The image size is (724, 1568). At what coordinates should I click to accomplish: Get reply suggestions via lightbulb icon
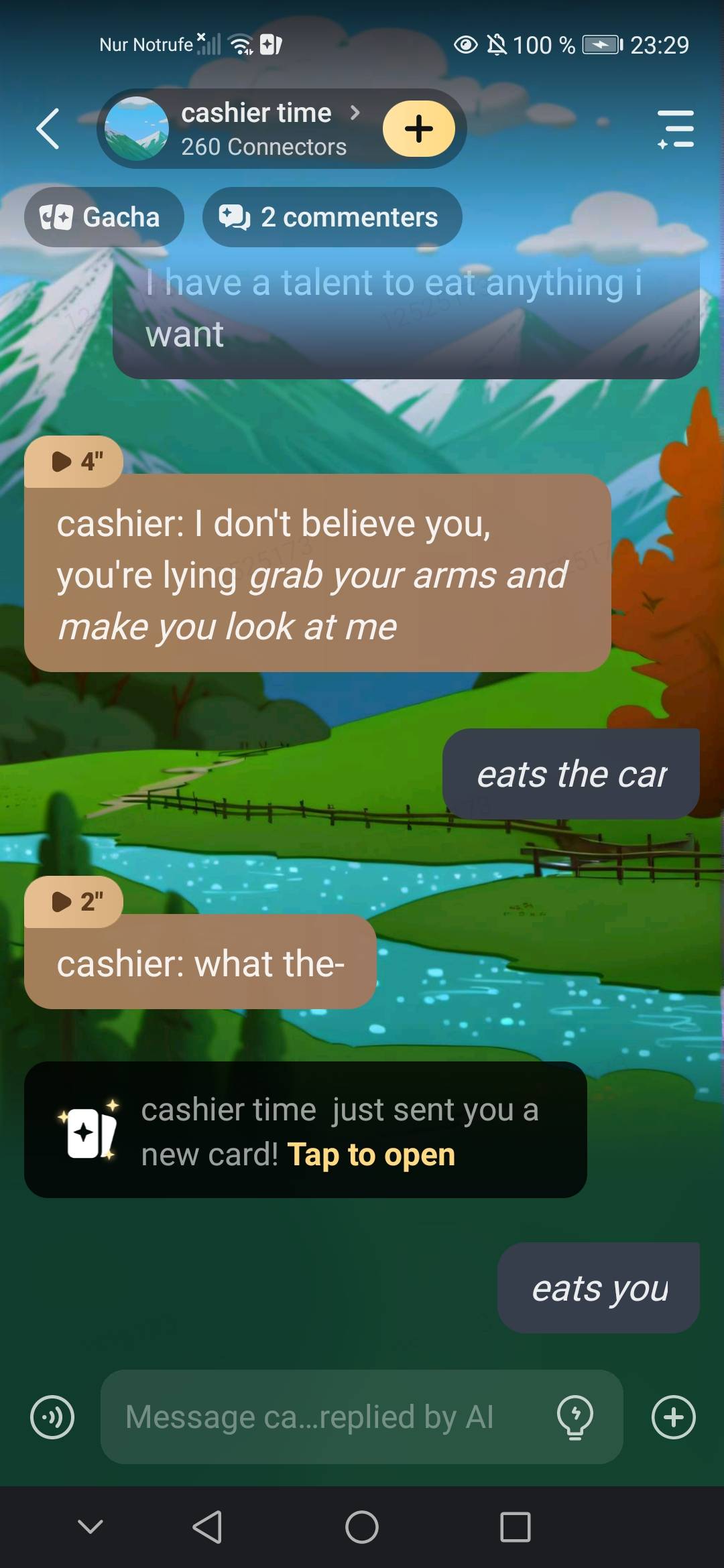coord(575,1417)
